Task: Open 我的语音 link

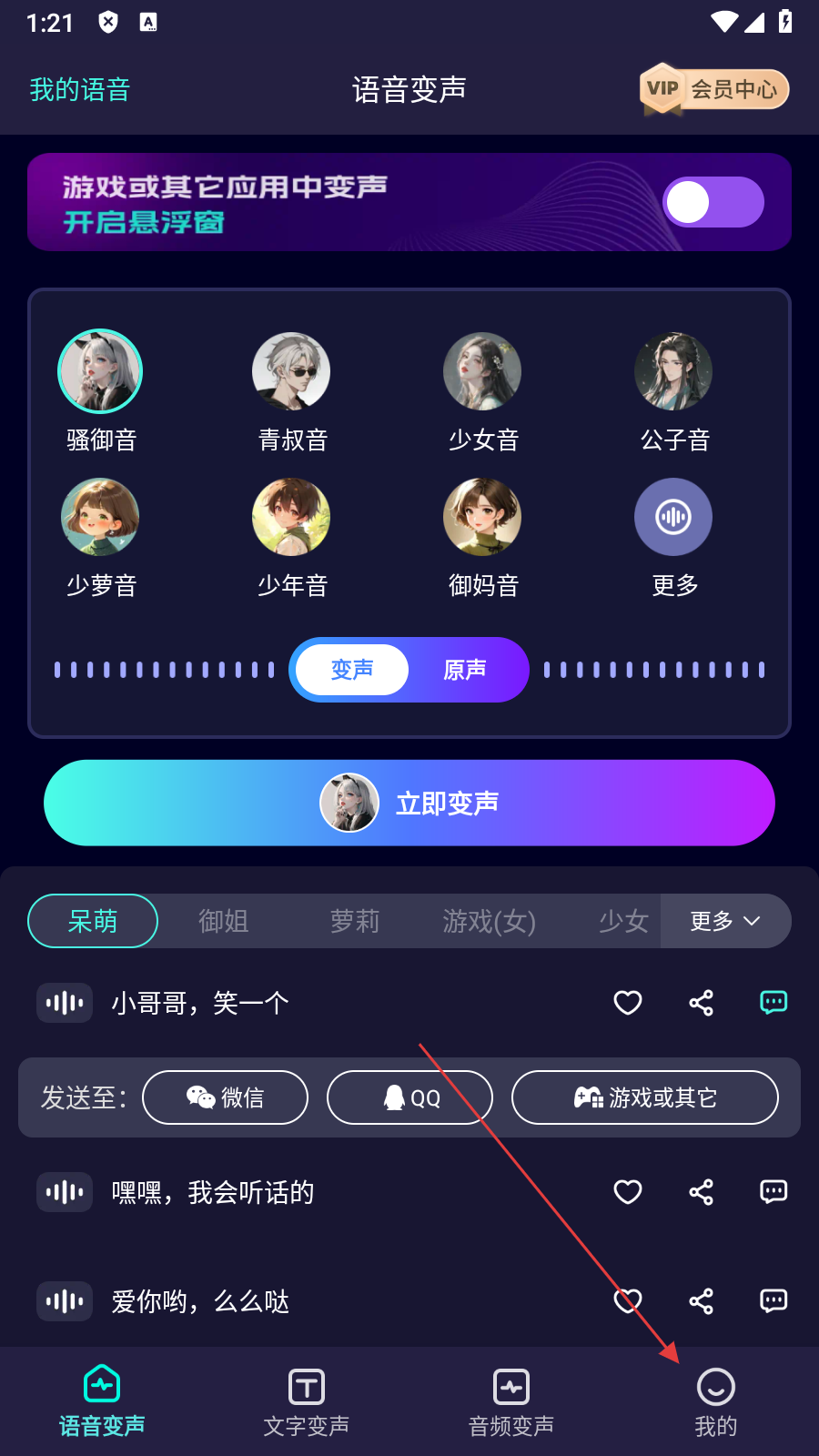Action: point(80,90)
